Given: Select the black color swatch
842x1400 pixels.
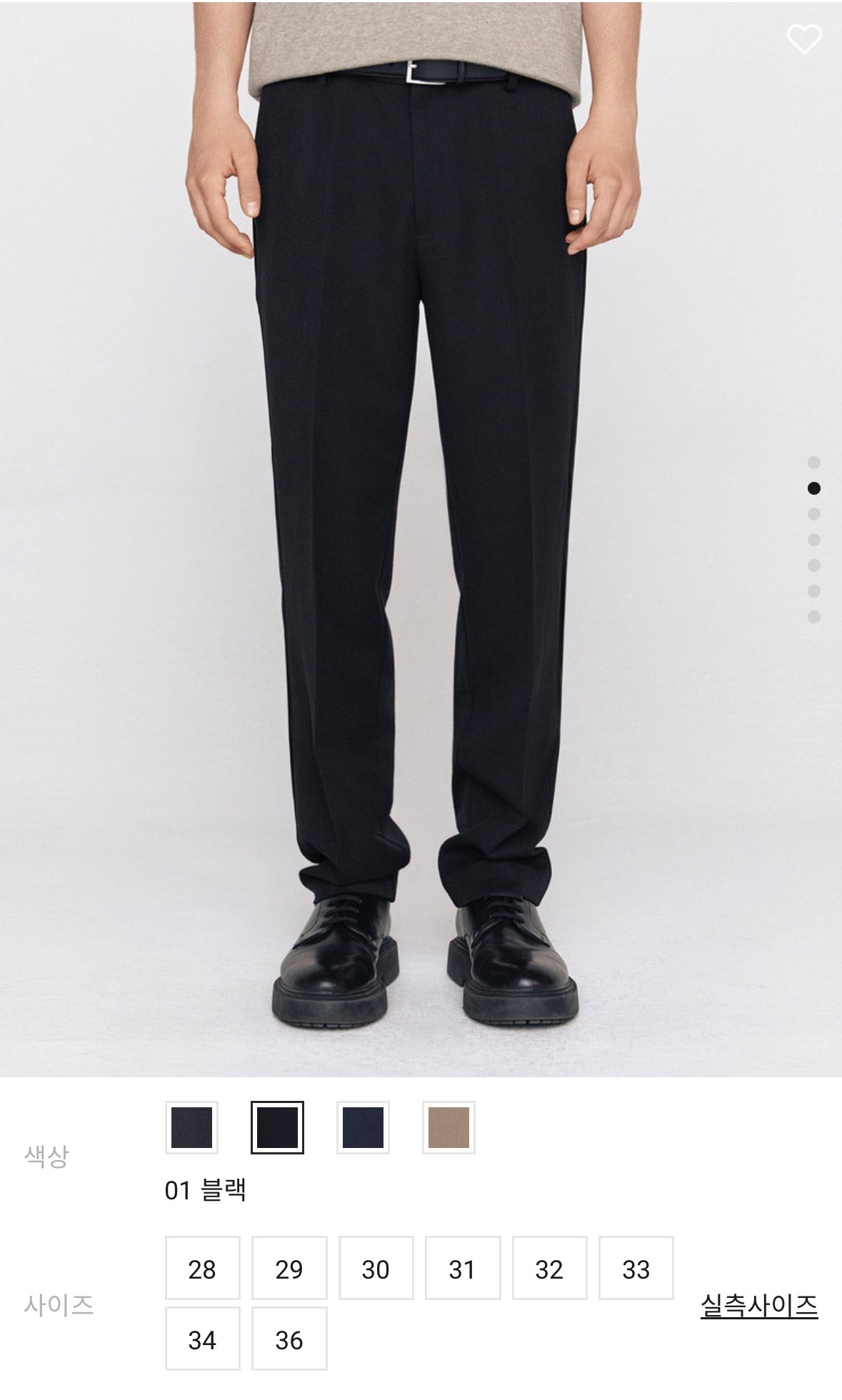Looking at the screenshot, I should click(277, 1127).
